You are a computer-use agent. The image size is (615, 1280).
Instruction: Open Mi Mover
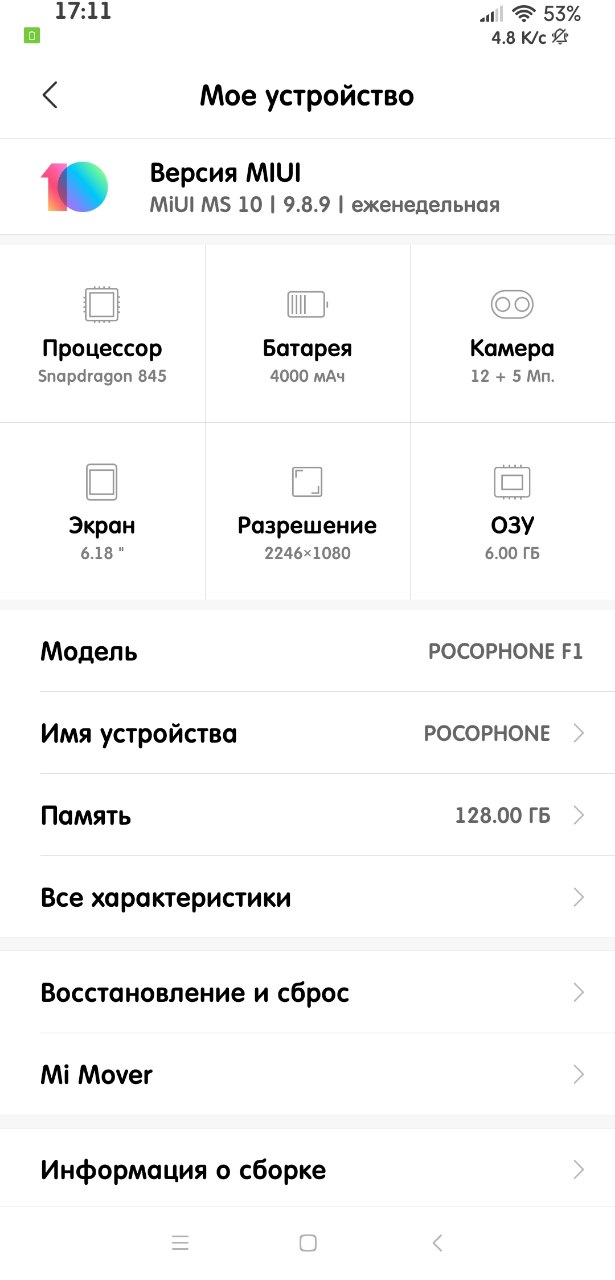click(x=307, y=1075)
